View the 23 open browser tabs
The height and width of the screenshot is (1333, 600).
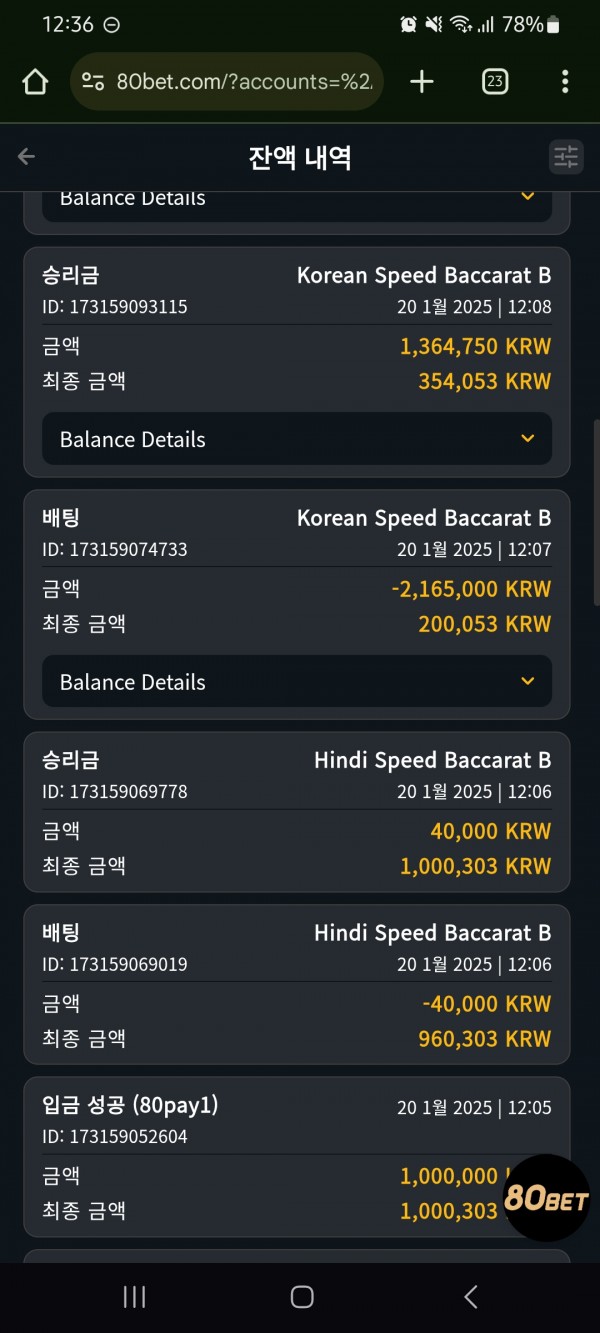(x=494, y=82)
